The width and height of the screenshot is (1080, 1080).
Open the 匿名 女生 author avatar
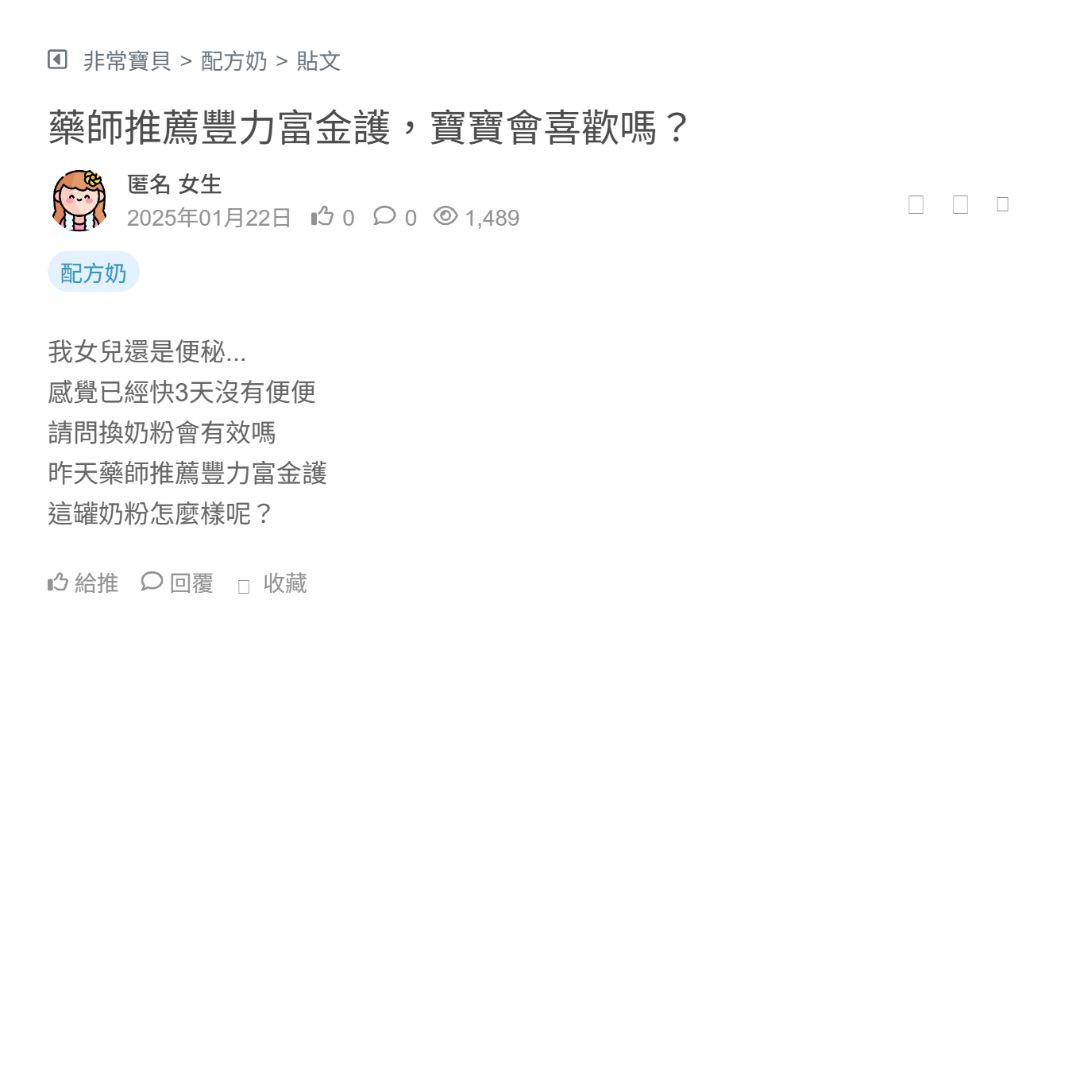coord(79,200)
